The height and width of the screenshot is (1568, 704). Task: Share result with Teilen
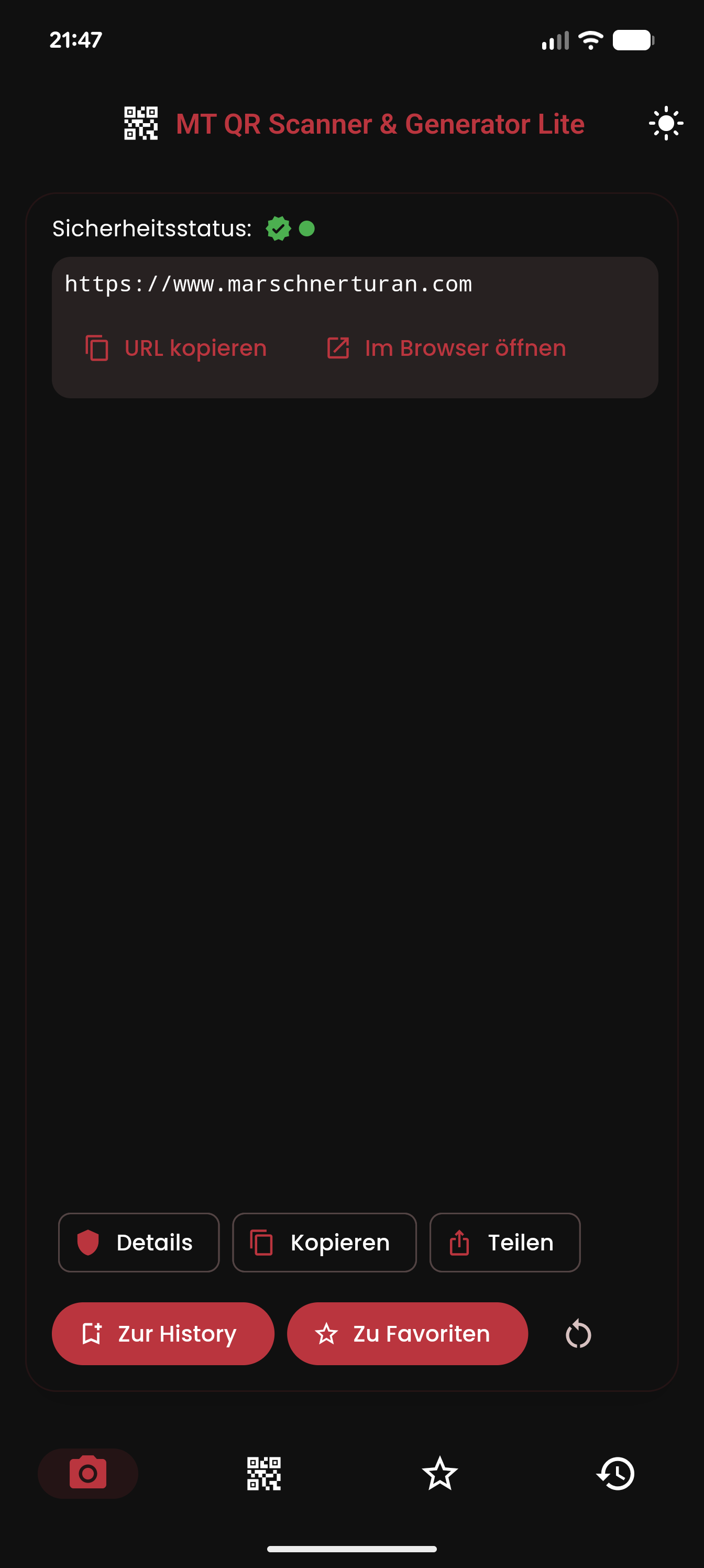[504, 1243]
